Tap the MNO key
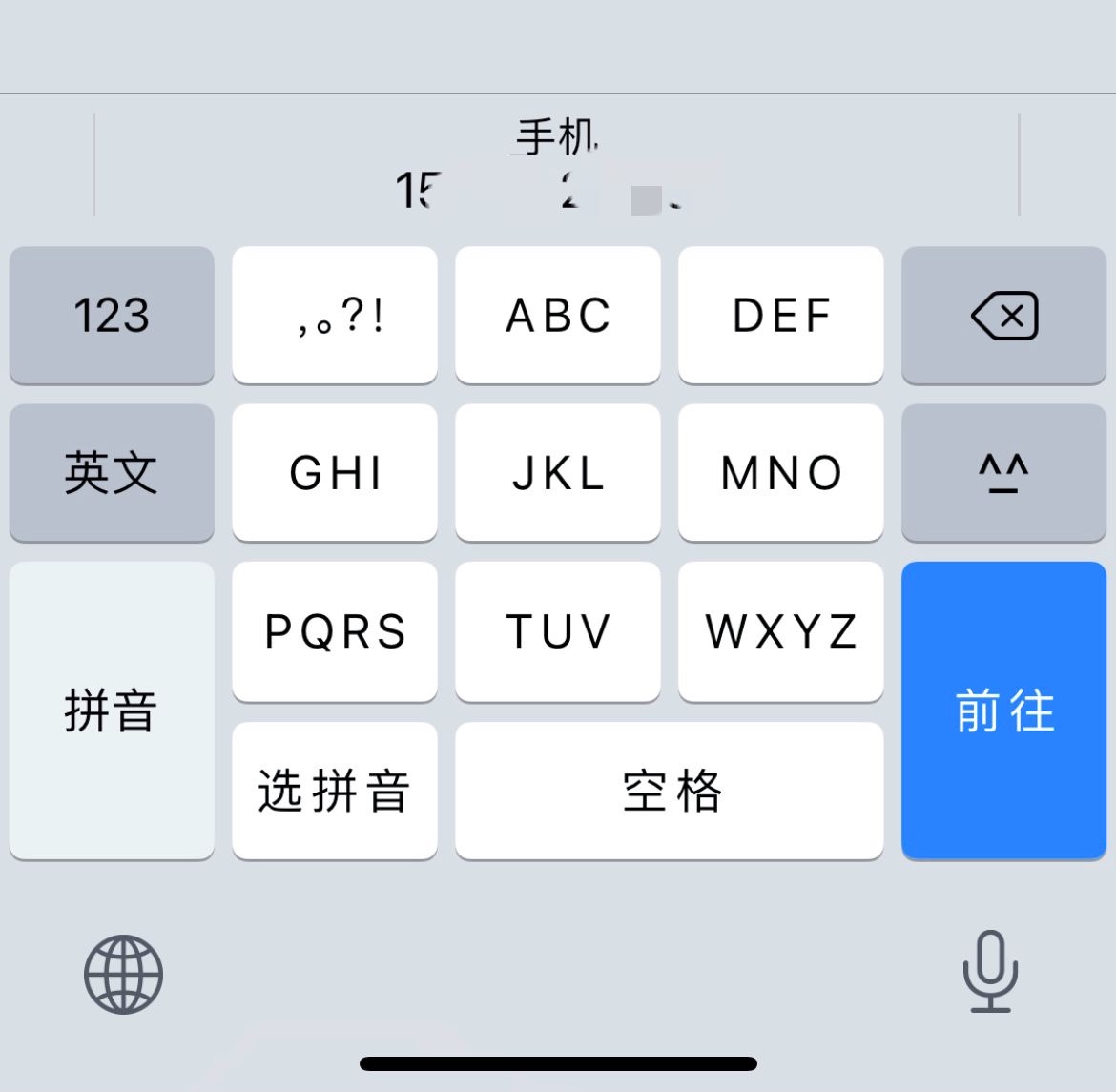The width and height of the screenshot is (1116, 1092). click(780, 472)
